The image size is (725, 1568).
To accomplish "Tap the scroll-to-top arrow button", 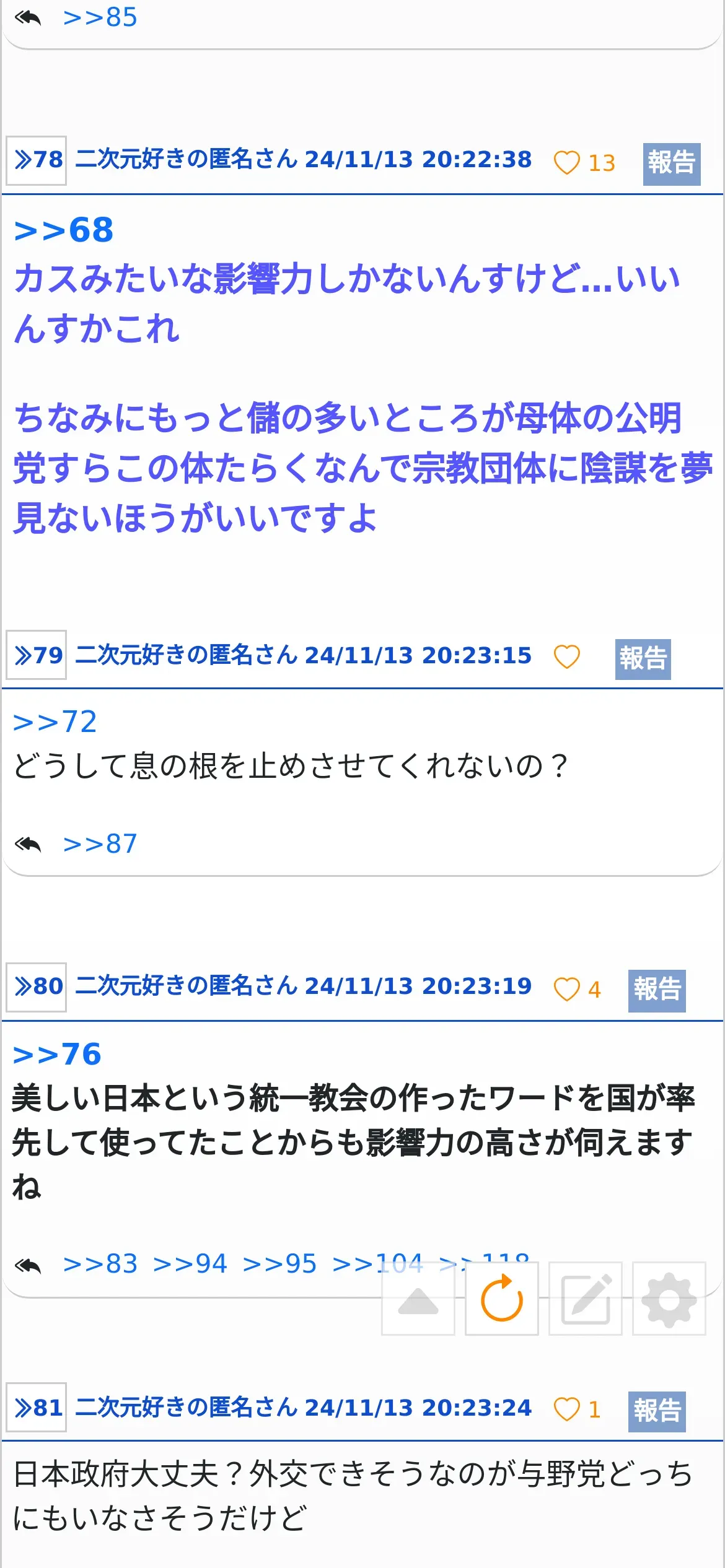I will coord(418,1299).
